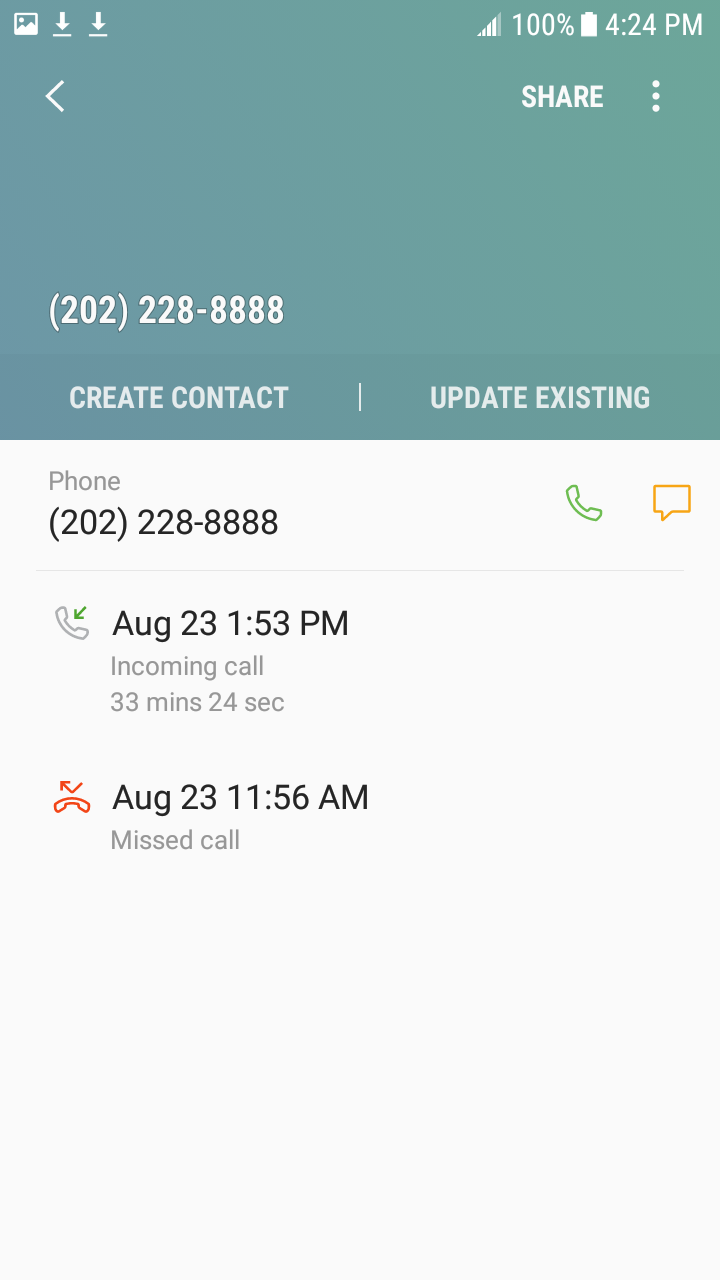Call (202) 228-8888 with green phone icon
Screen dimensions: 720x1280
584,503
